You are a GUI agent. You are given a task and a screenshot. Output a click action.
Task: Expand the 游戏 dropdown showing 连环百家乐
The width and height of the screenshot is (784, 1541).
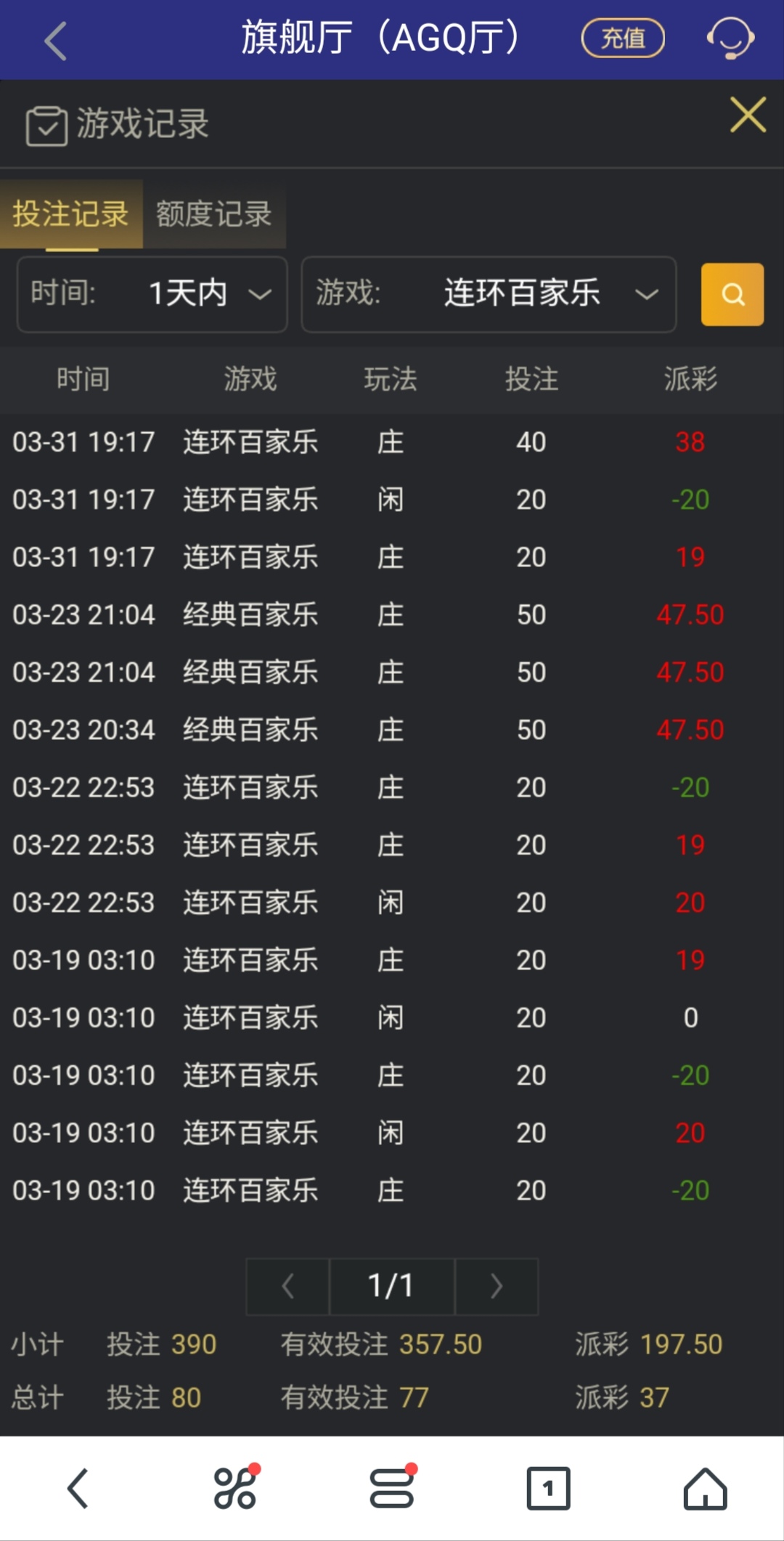(x=489, y=294)
